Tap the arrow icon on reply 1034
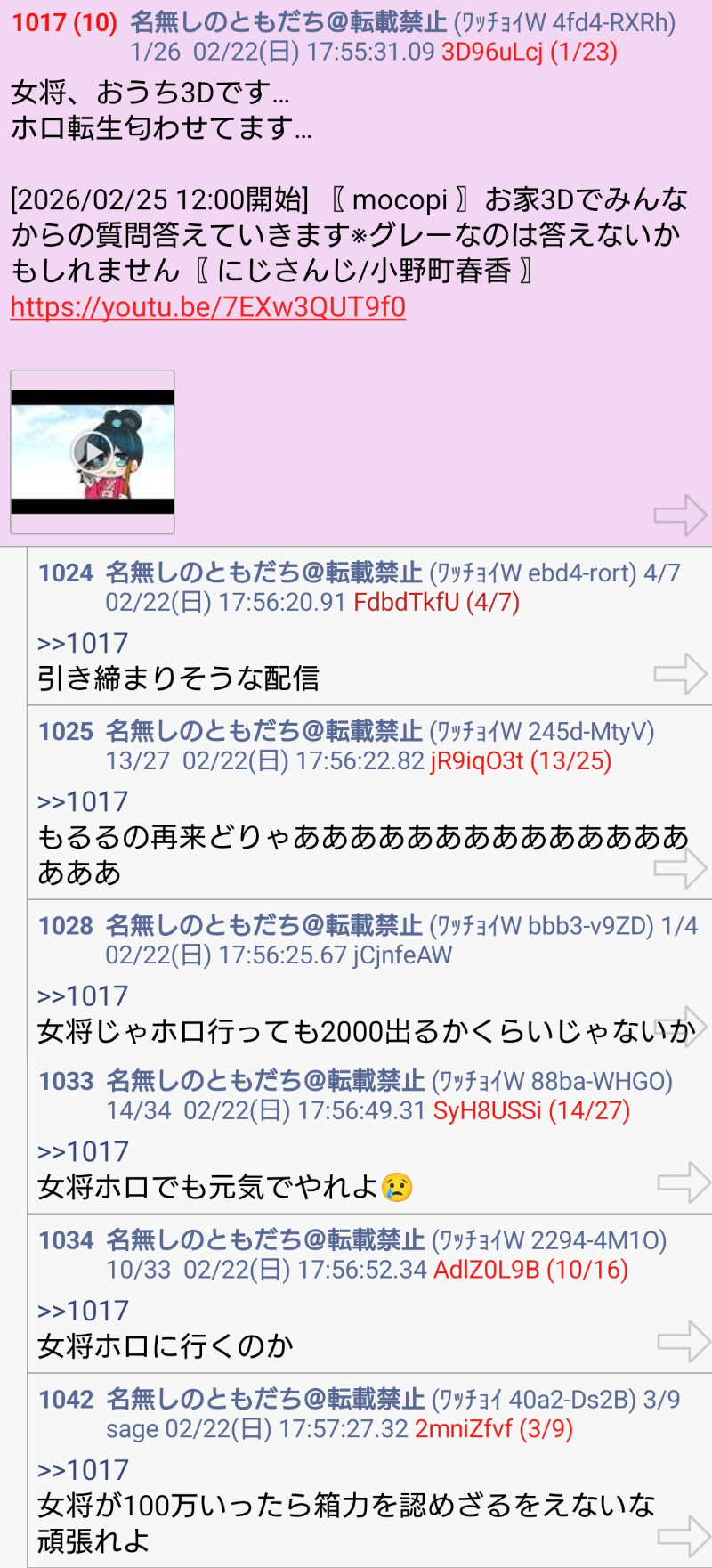 coord(683,1342)
